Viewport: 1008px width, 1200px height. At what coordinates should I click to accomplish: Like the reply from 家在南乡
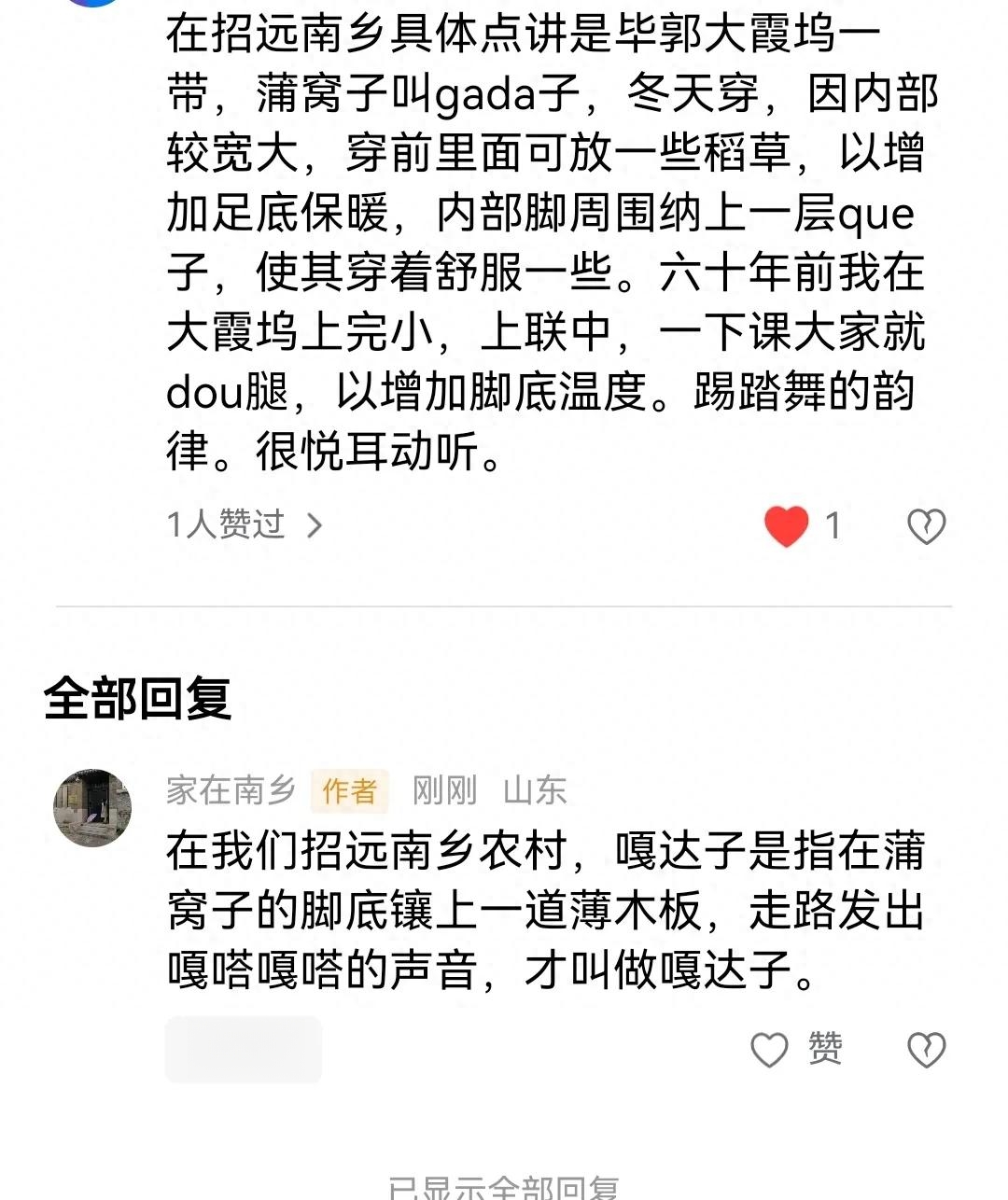click(771, 1050)
